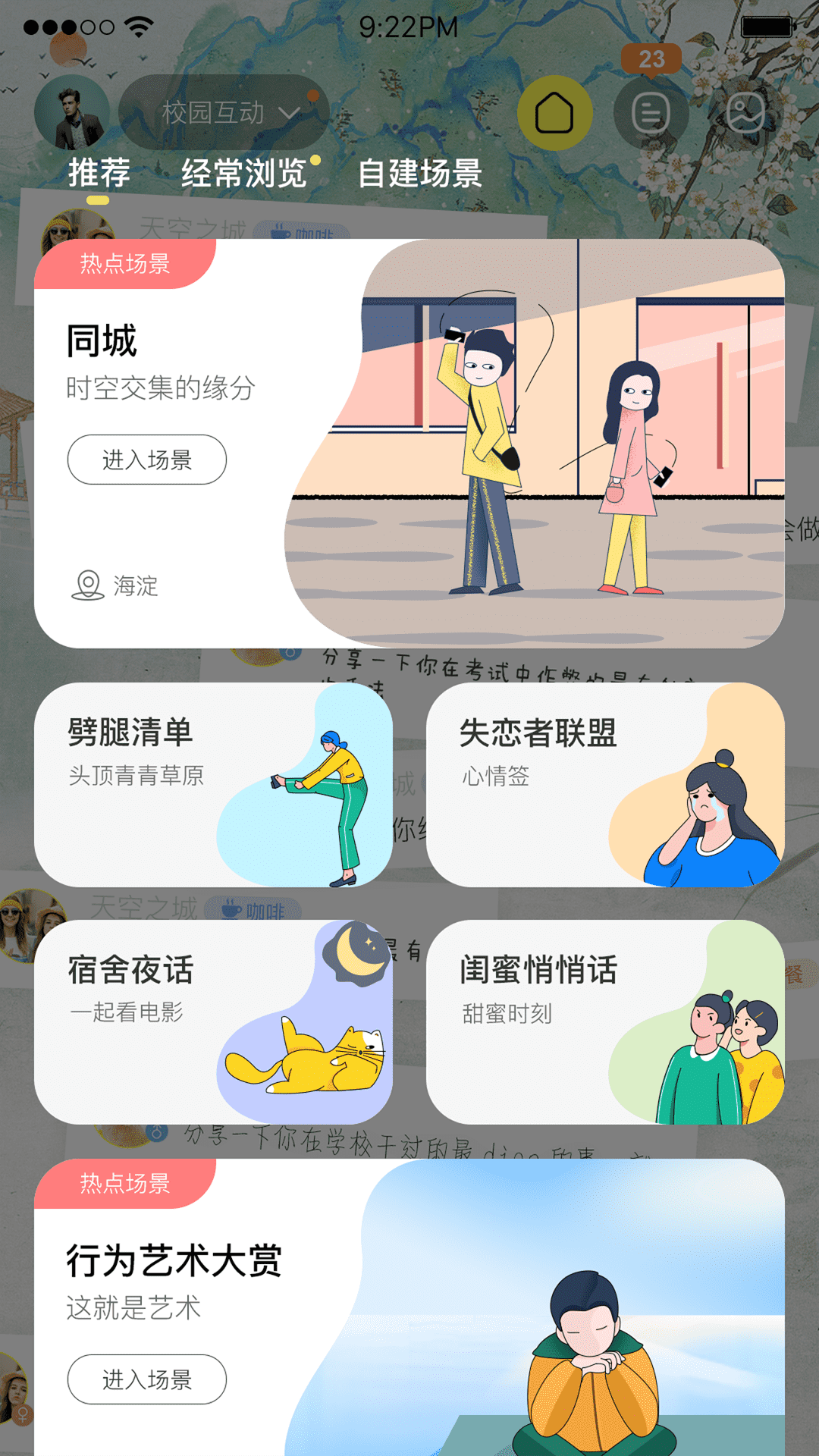Viewport: 819px width, 1456px height.
Task: Open the 劈腿清单 card
Action: (x=213, y=785)
